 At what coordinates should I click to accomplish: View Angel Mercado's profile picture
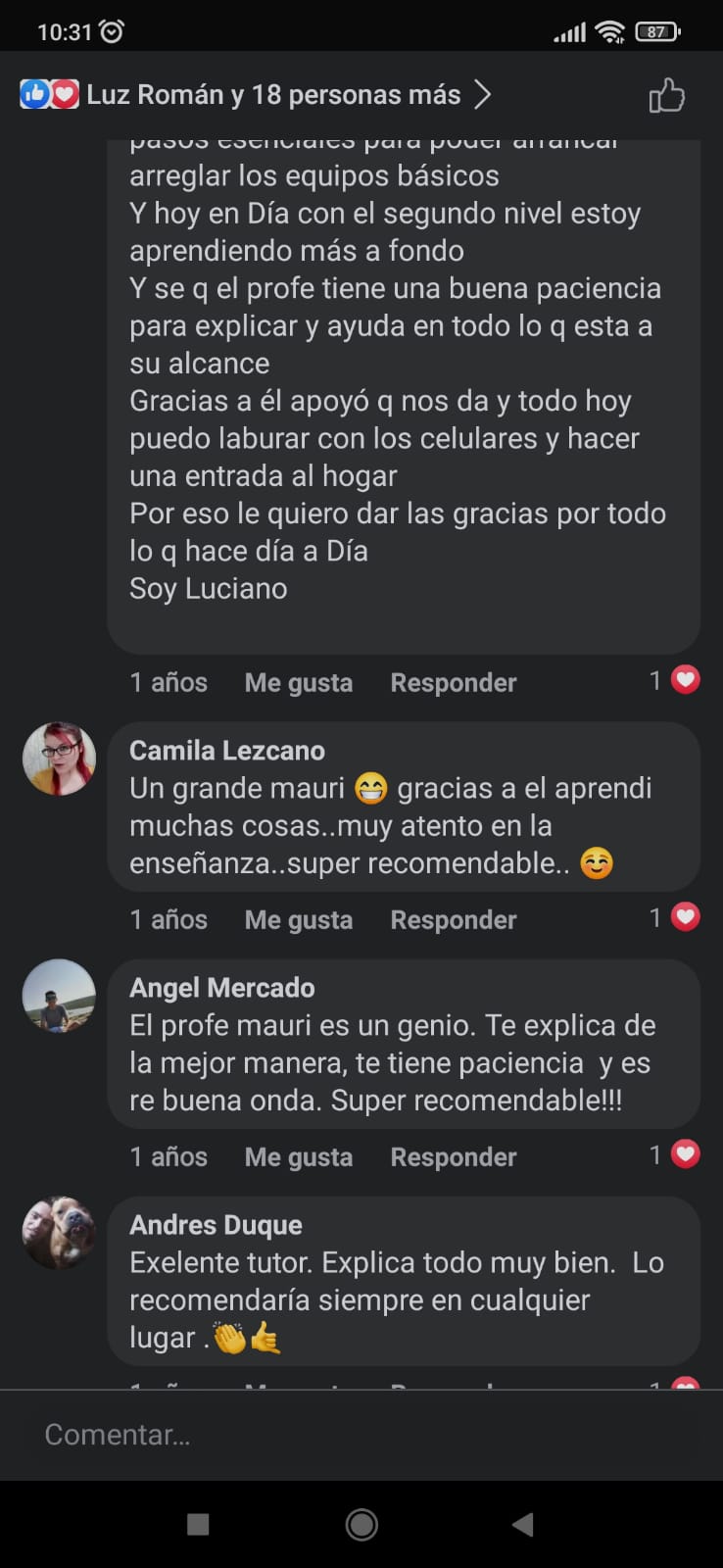click(x=59, y=996)
